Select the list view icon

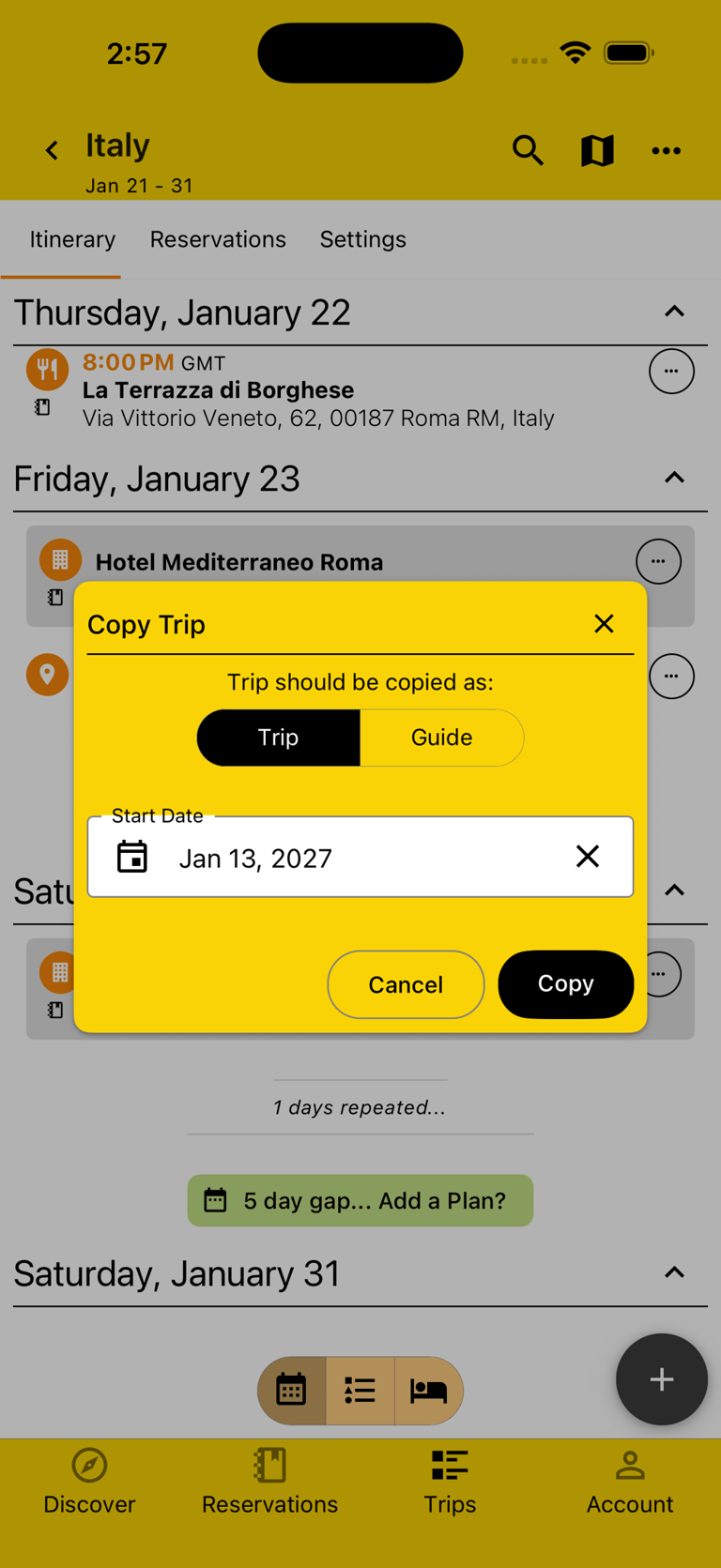pyautogui.click(x=360, y=1390)
